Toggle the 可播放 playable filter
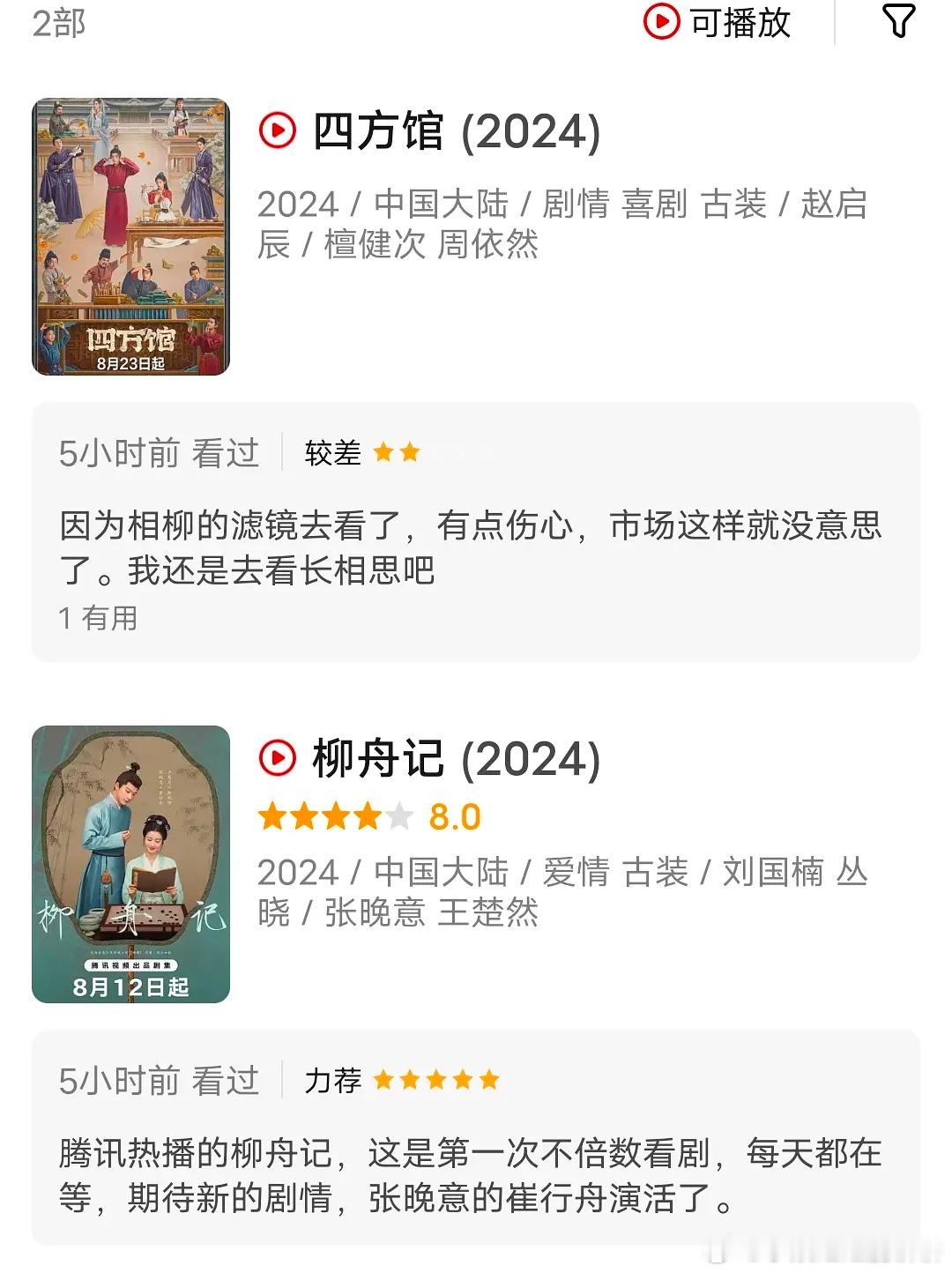This screenshot has height=1273, width=952. point(718,24)
